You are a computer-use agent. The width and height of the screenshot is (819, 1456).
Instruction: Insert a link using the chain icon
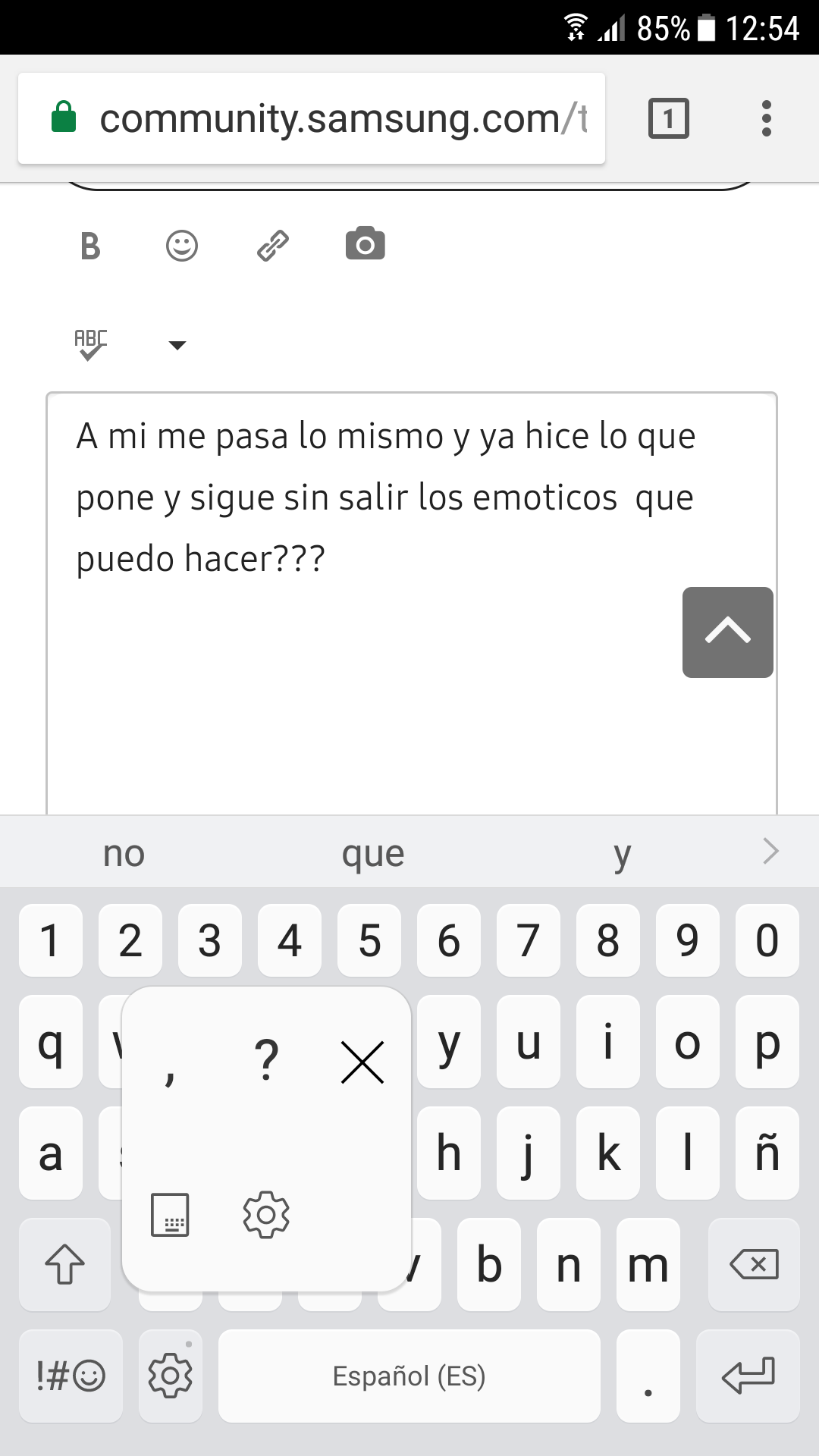pos(273,246)
